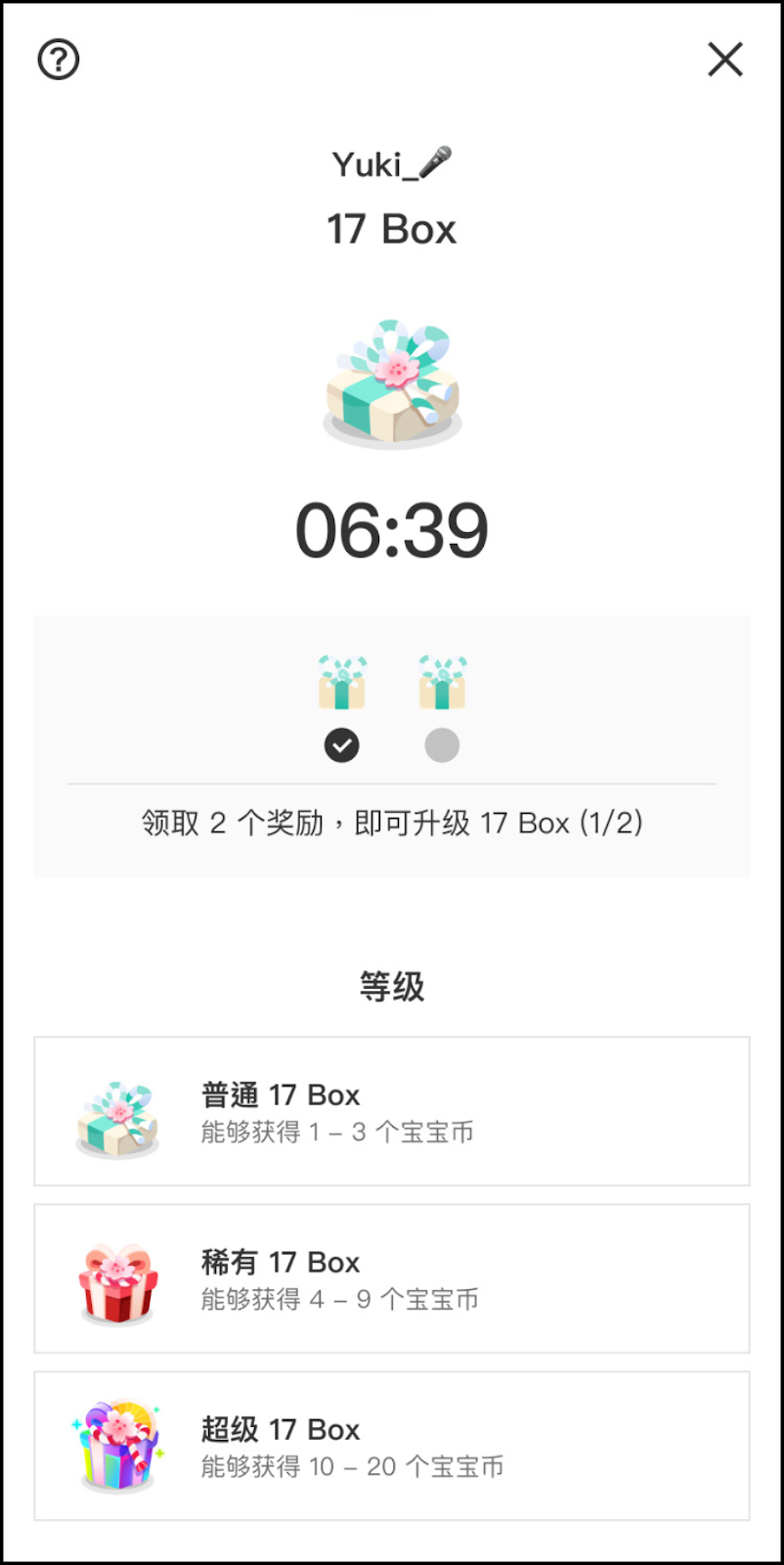Click the black checkmark under the first gift
Screen dimensions: 784x1565
(x=342, y=744)
